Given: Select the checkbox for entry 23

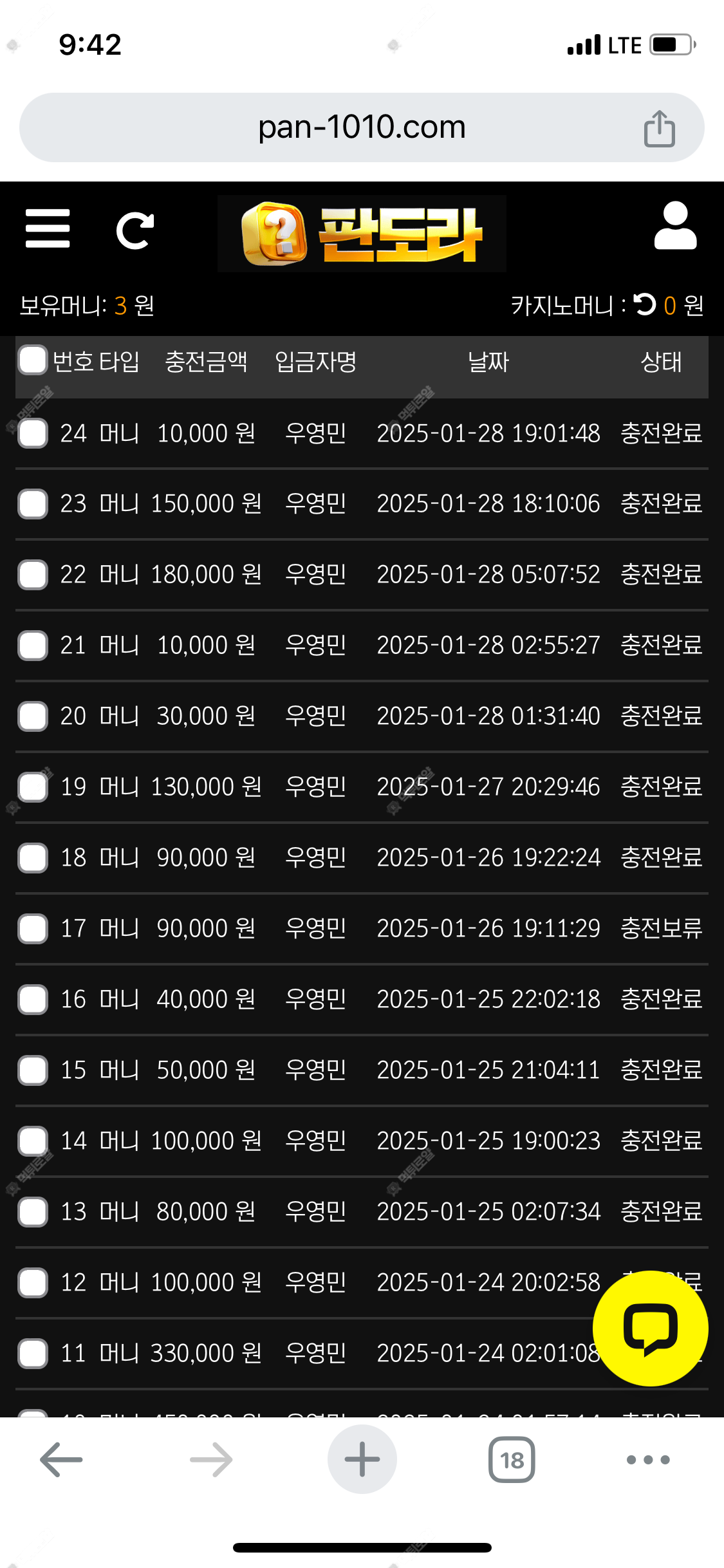Looking at the screenshot, I should pos(33,504).
